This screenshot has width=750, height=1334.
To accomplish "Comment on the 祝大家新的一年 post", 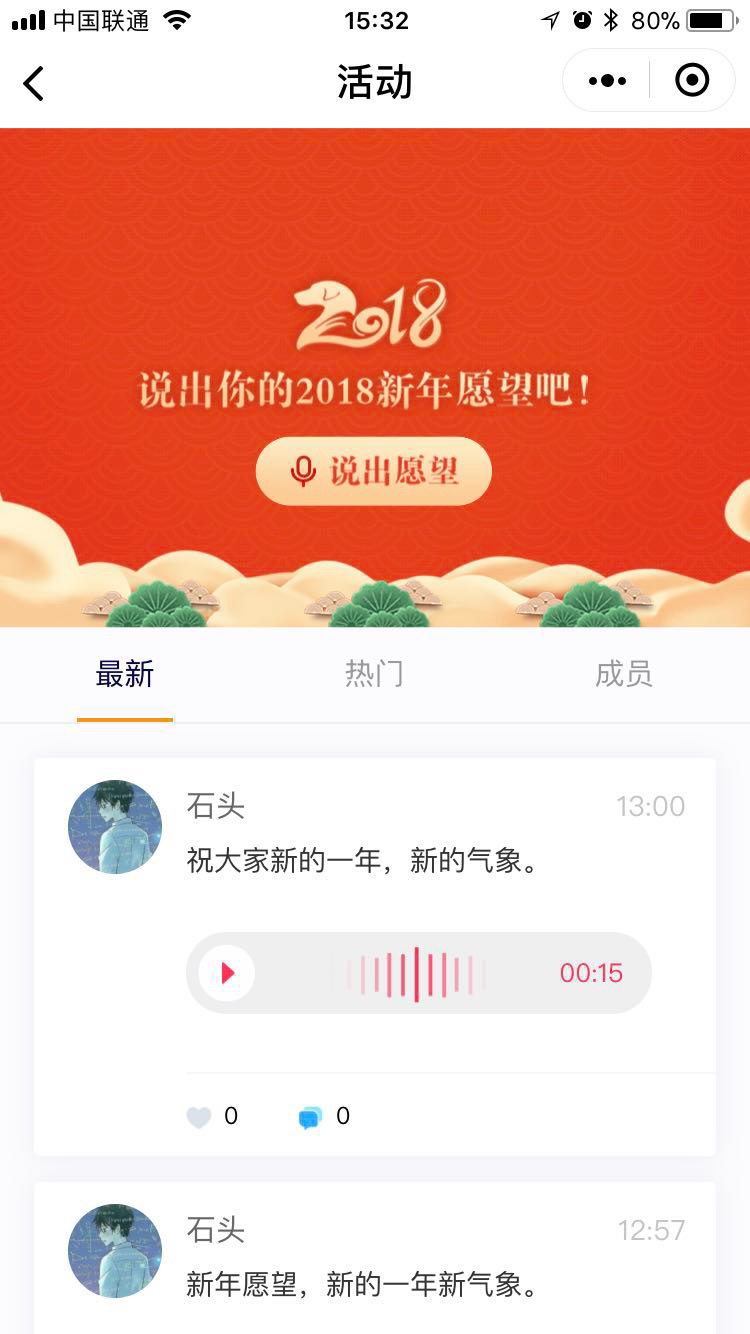I will (311, 1117).
